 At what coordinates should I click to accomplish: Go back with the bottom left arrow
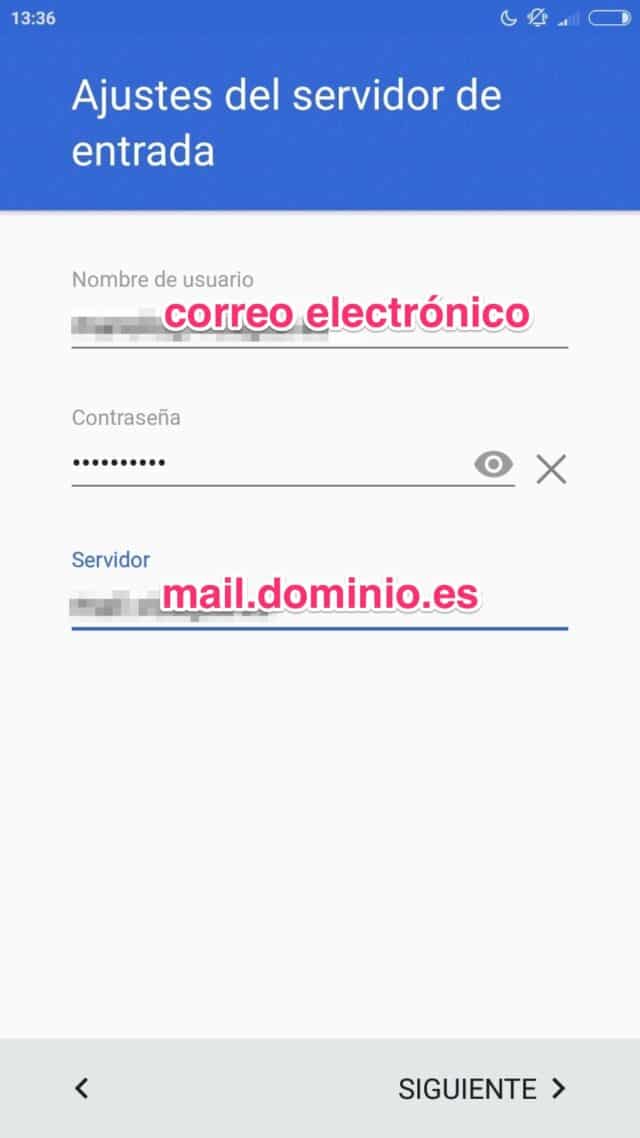coord(82,1088)
